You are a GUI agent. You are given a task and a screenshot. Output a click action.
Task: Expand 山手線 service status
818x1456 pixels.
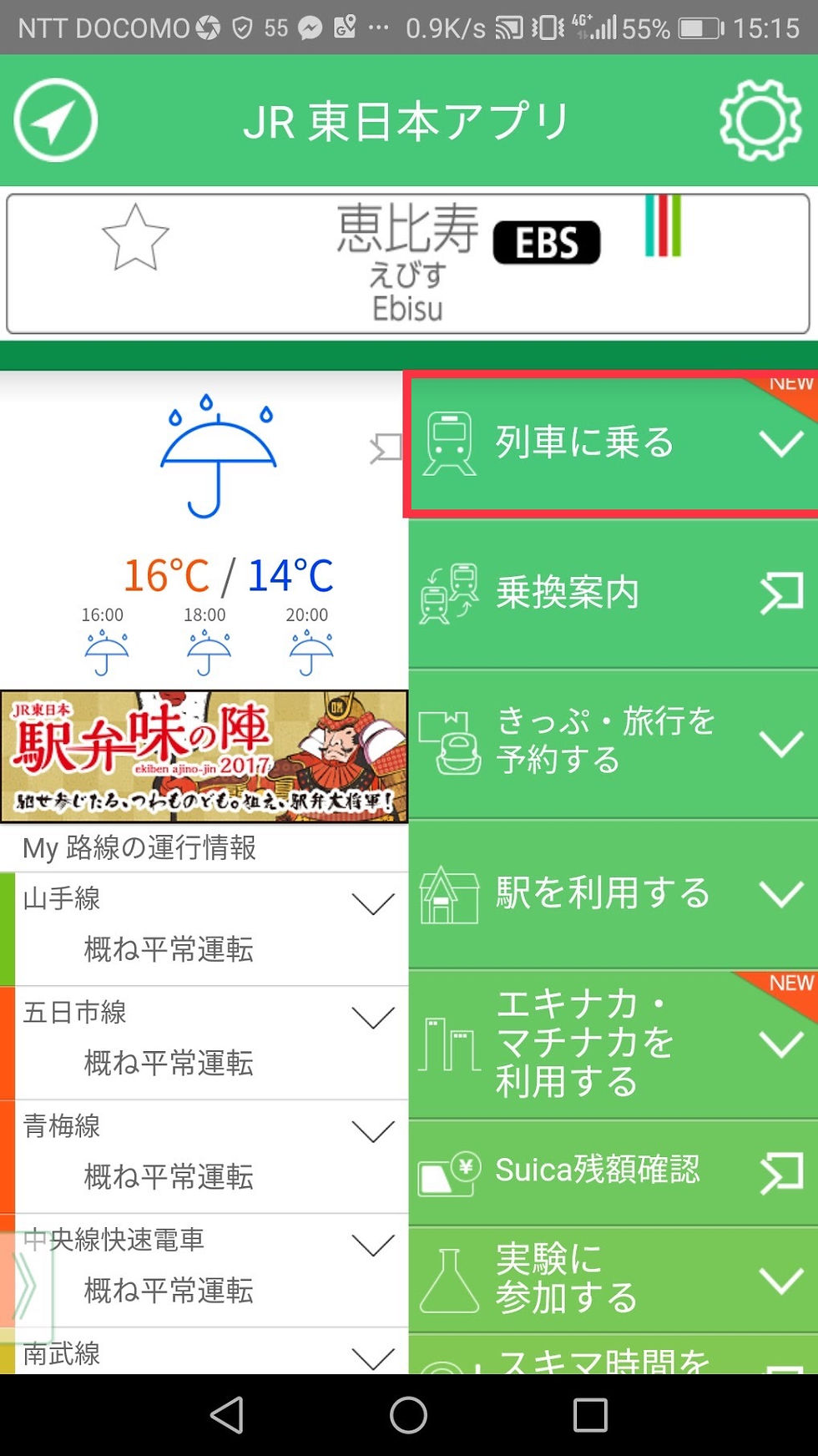(372, 904)
